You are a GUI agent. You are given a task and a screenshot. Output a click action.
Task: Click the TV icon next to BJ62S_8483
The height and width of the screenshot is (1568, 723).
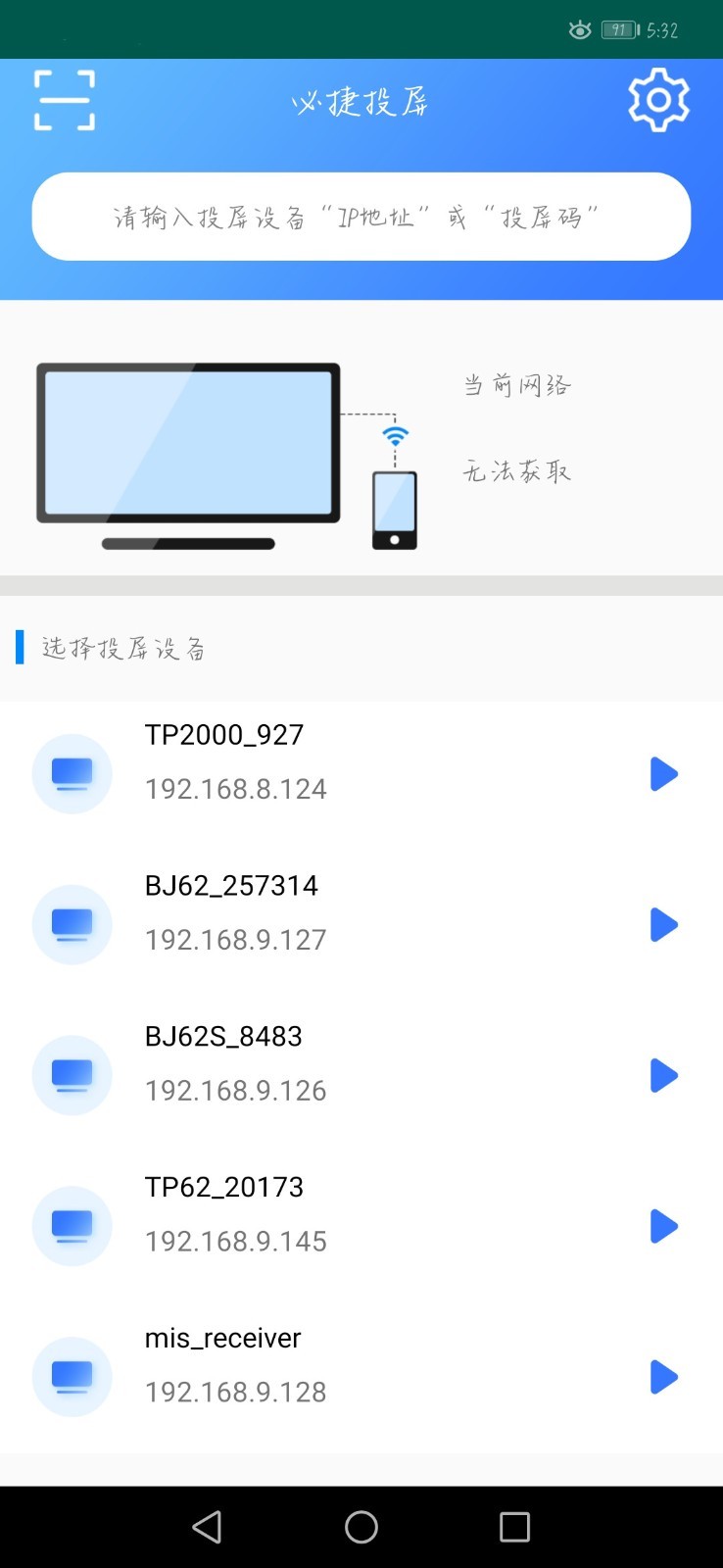72,1075
